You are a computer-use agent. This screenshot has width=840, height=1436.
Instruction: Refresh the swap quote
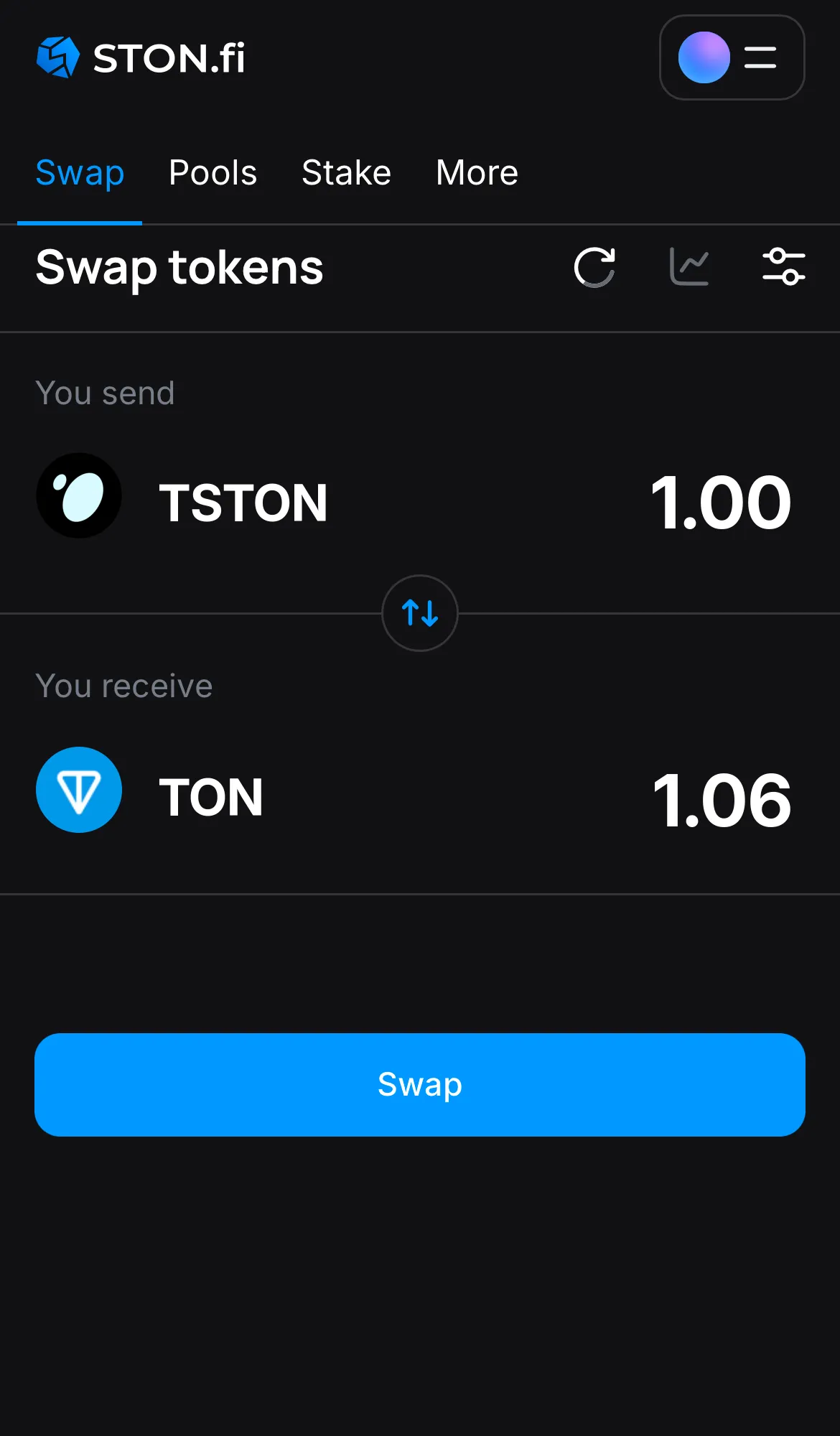pos(594,268)
